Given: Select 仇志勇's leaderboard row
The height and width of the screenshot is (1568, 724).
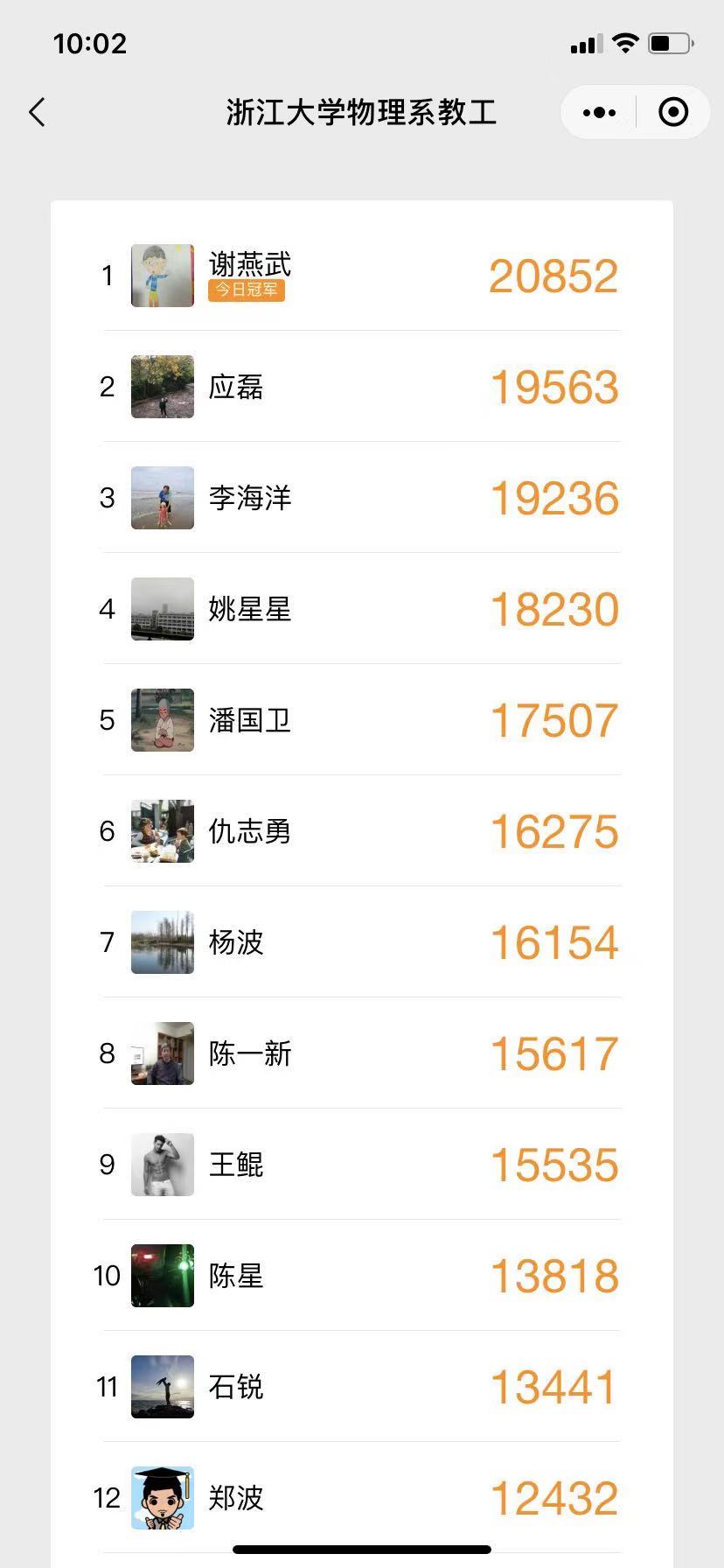Looking at the screenshot, I should point(361,831).
